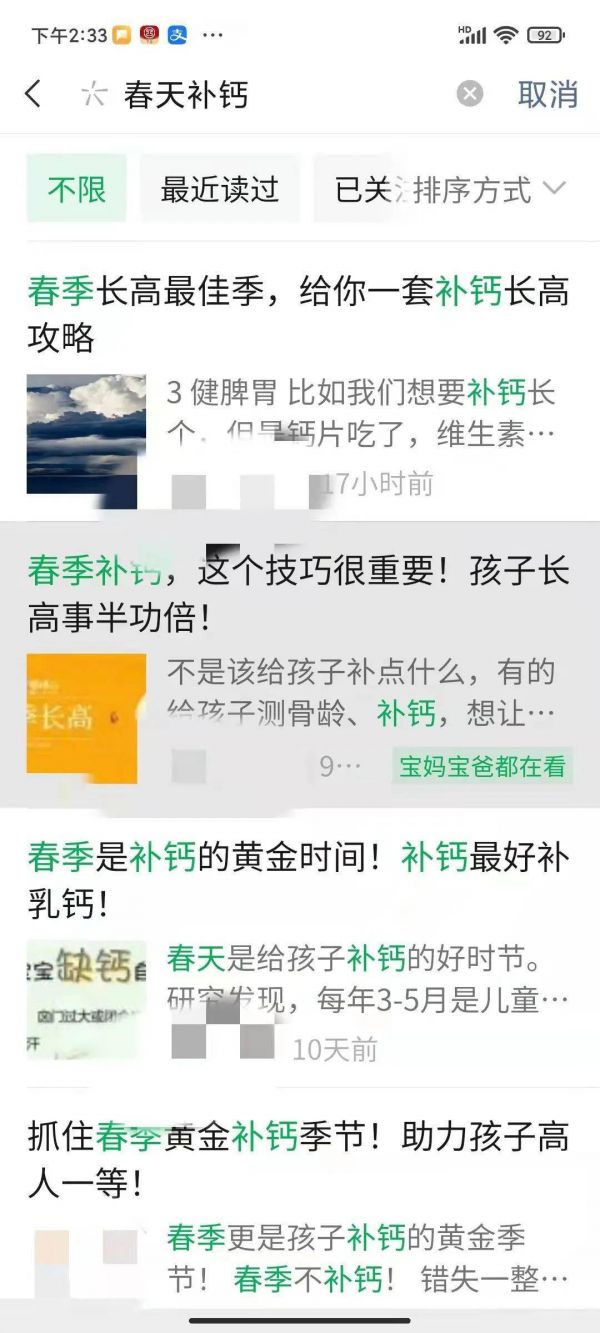Go back using the arrow icon
Screen dimensions: 600x1333
coord(33,94)
